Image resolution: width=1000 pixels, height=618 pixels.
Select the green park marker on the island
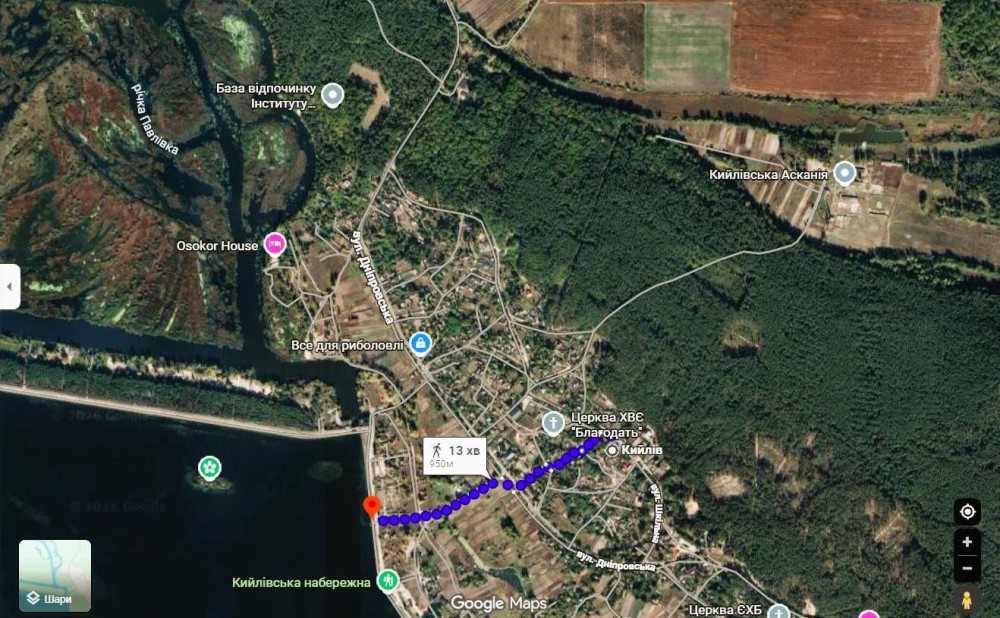(209, 468)
